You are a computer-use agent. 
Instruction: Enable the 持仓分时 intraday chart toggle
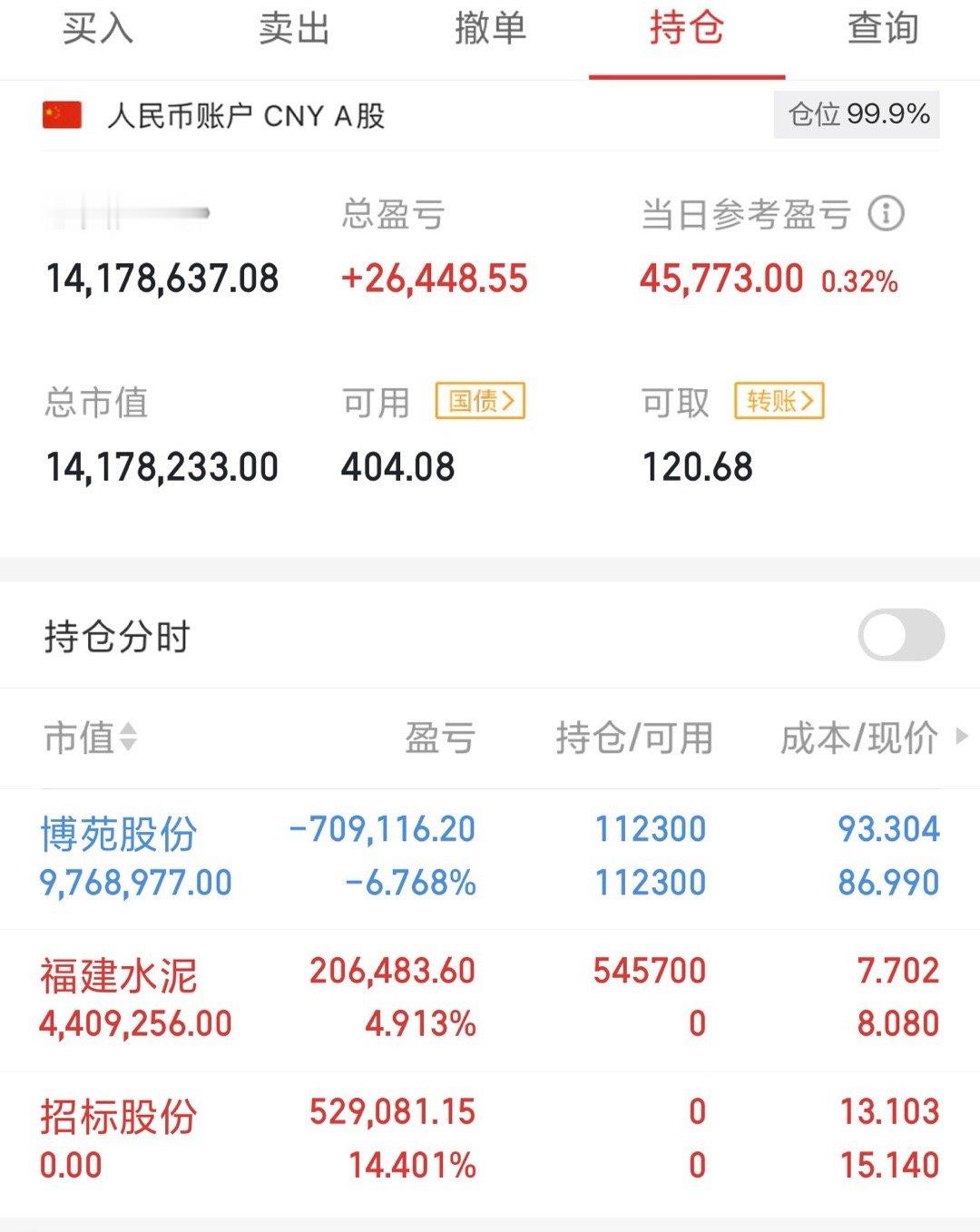pyautogui.click(x=900, y=635)
